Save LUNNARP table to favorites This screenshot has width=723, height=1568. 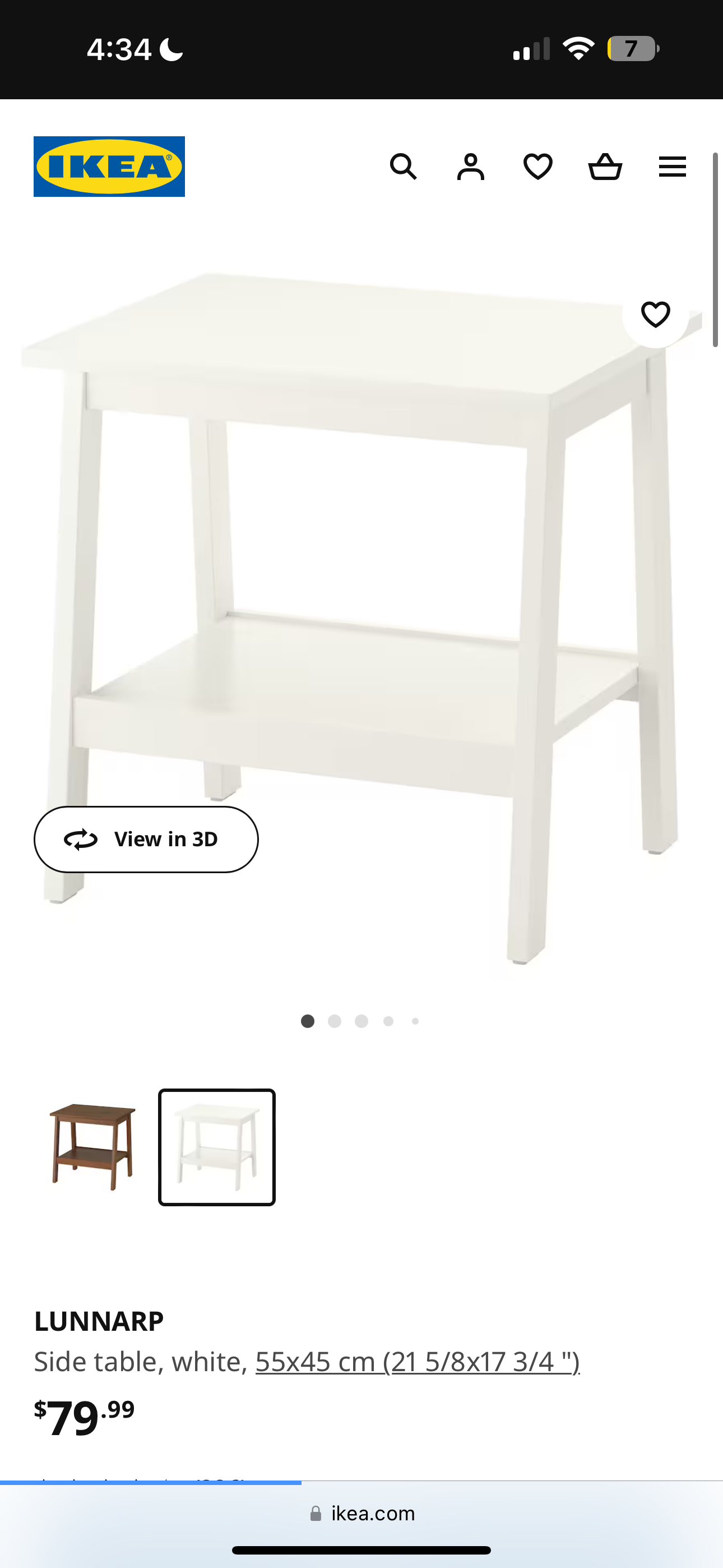click(655, 315)
